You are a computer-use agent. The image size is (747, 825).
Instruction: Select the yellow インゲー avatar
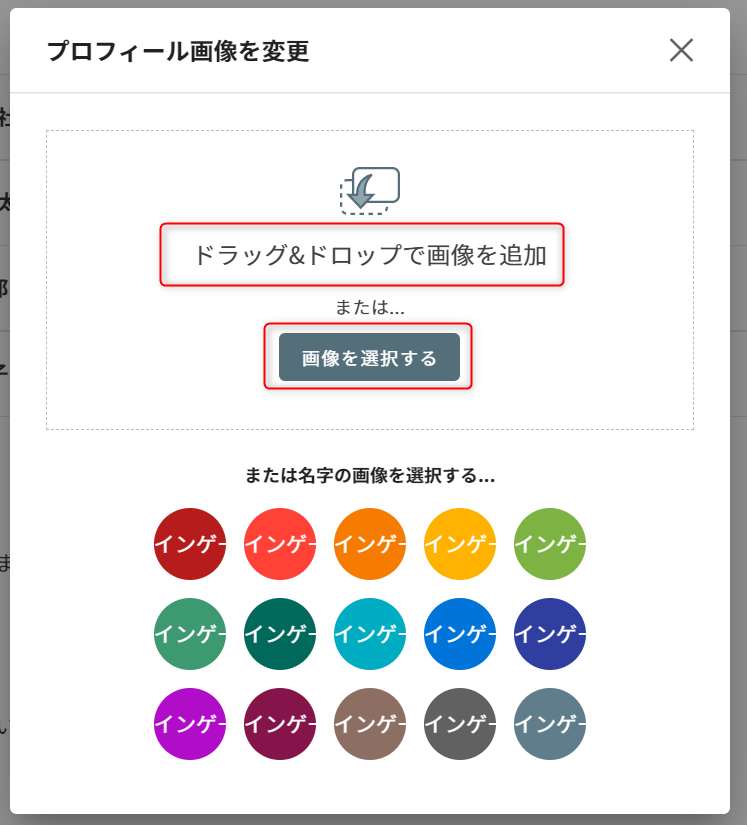coord(460,544)
